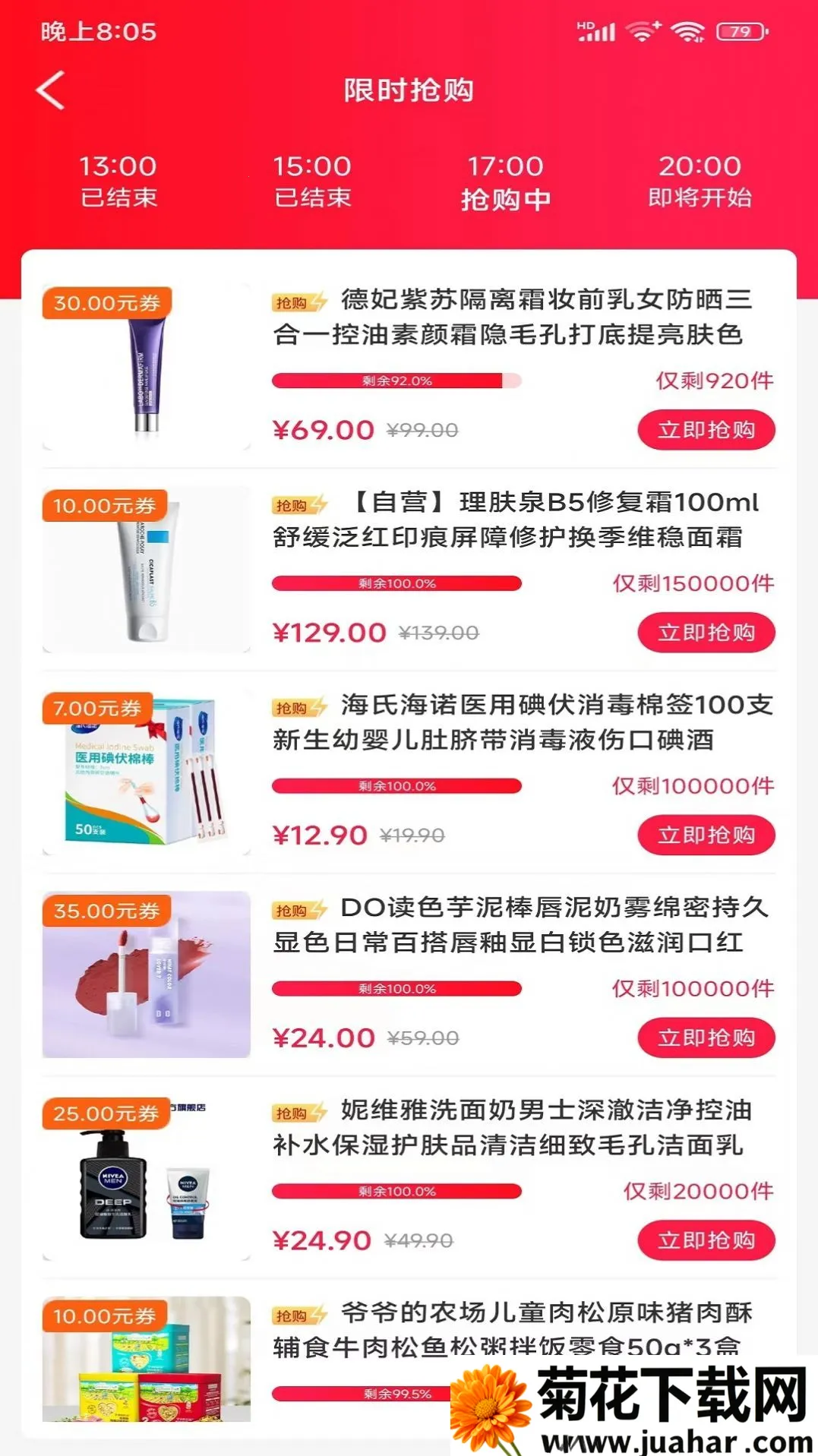Open the DO读色唇泥 product image

pyautogui.click(x=147, y=975)
